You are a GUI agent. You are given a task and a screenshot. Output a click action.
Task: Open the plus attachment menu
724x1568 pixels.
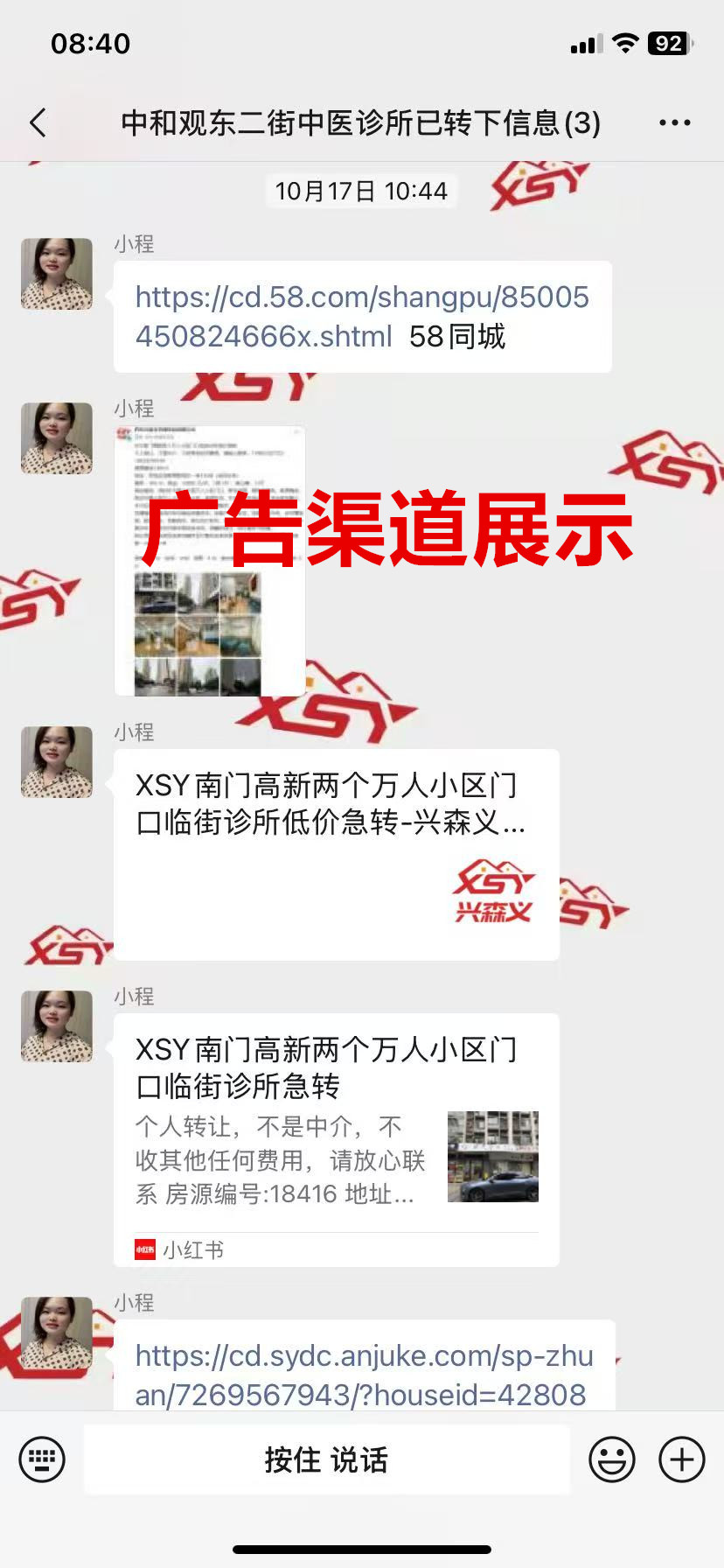point(681,1459)
